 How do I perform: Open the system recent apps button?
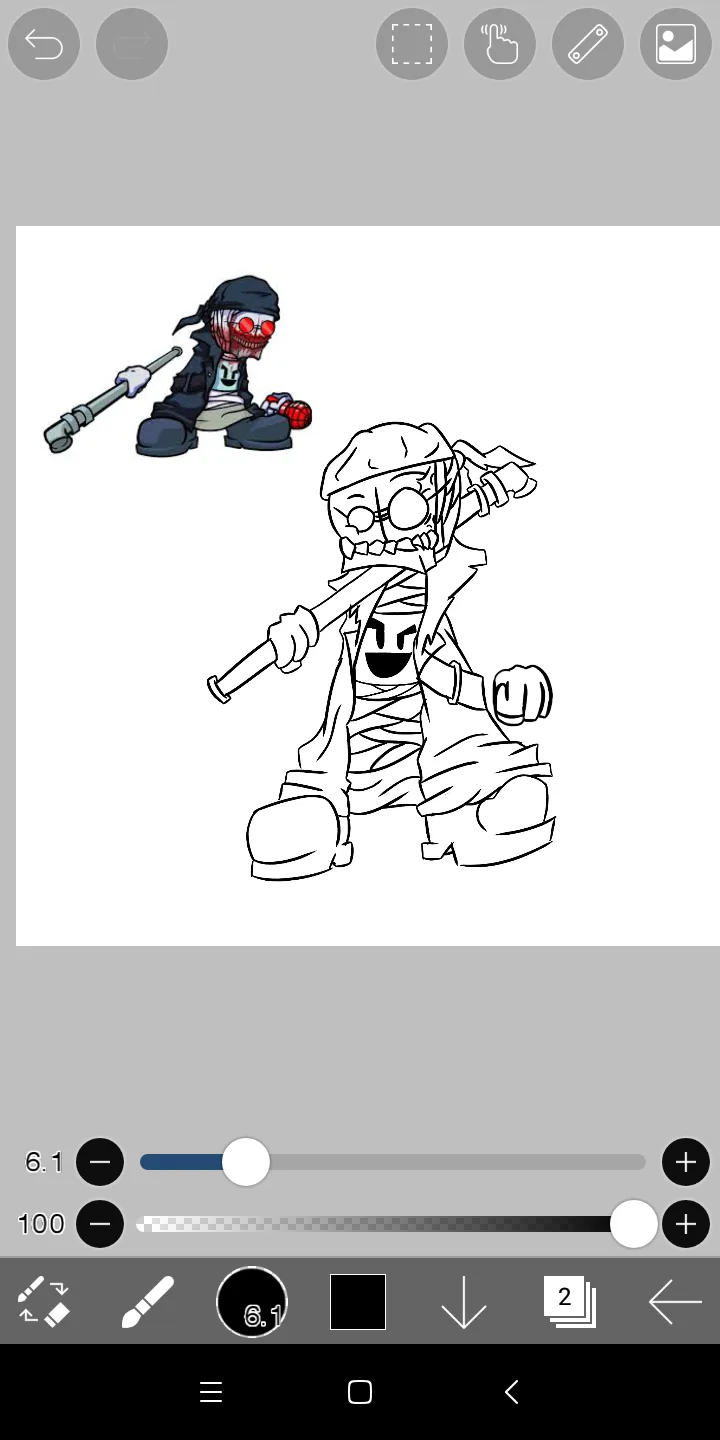coord(211,1392)
